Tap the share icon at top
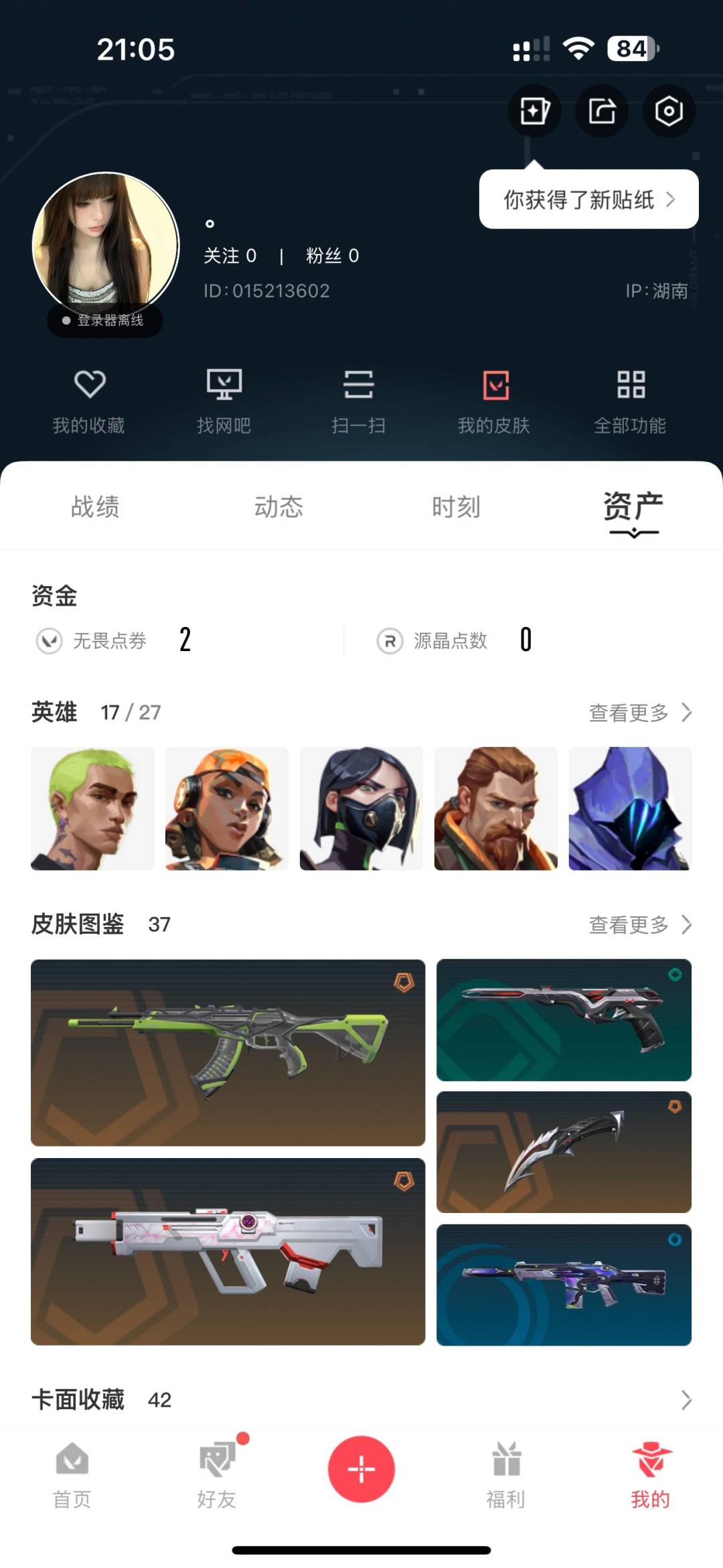This screenshot has width=723, height=1568. (602, 111)
